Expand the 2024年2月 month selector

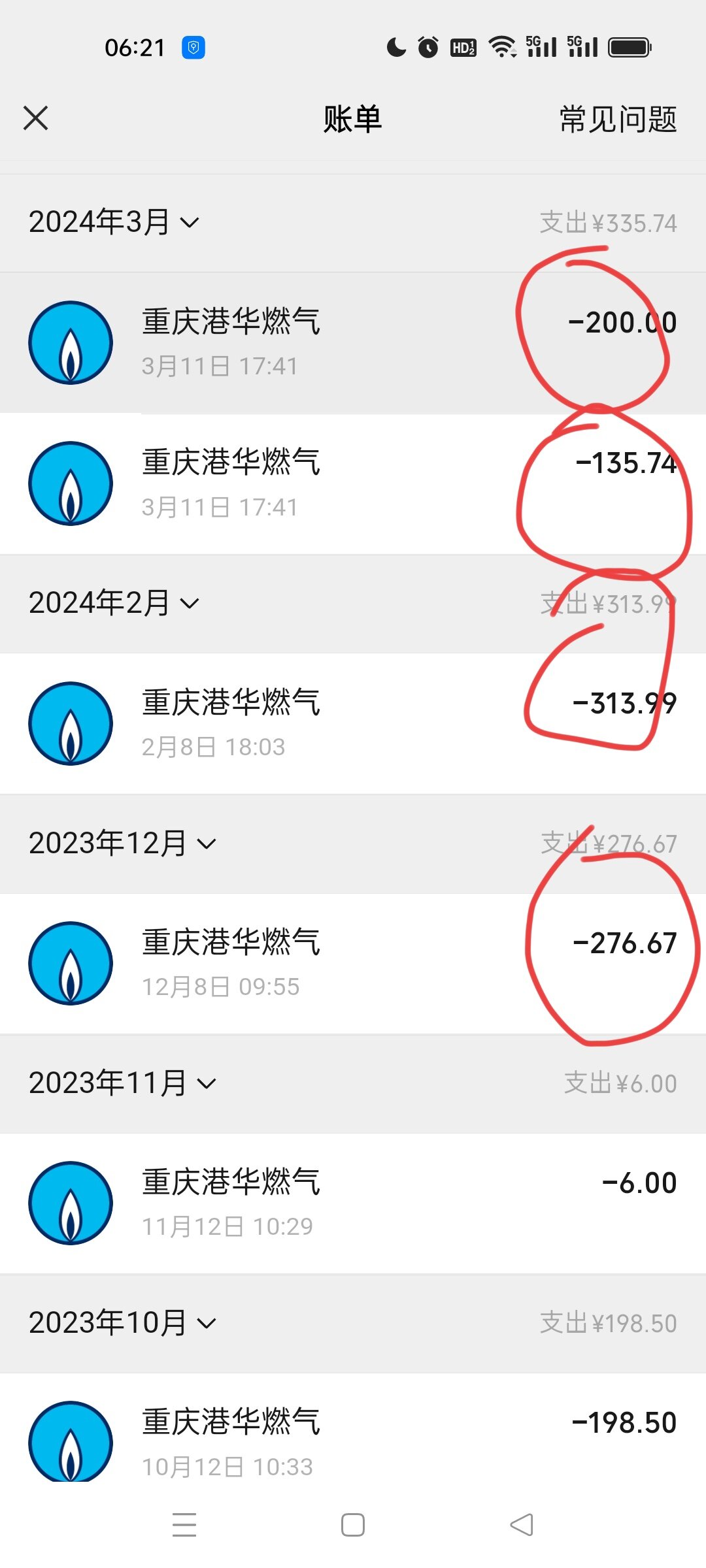[x=114, y=603]
